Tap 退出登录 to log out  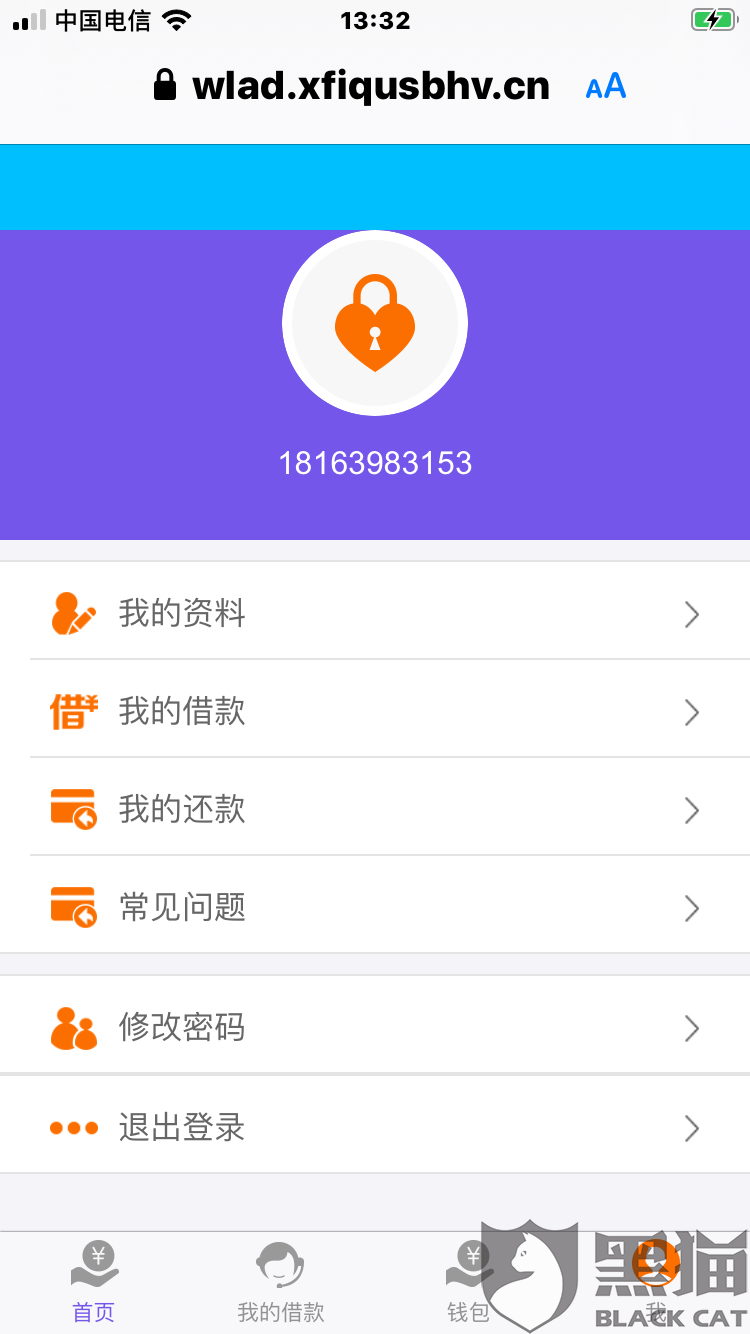click(375, 1126)
